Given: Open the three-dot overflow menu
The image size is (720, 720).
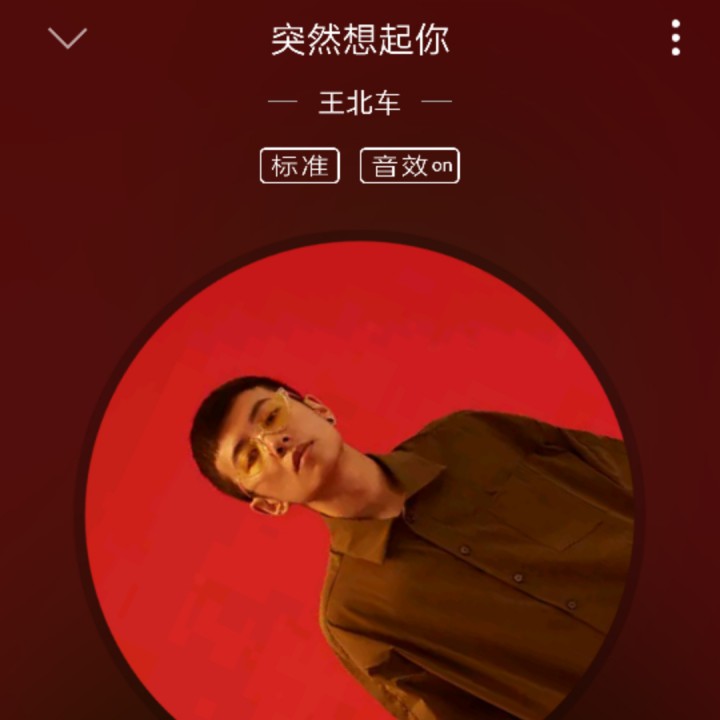Looking at the screenshot, I should [676, 38].
